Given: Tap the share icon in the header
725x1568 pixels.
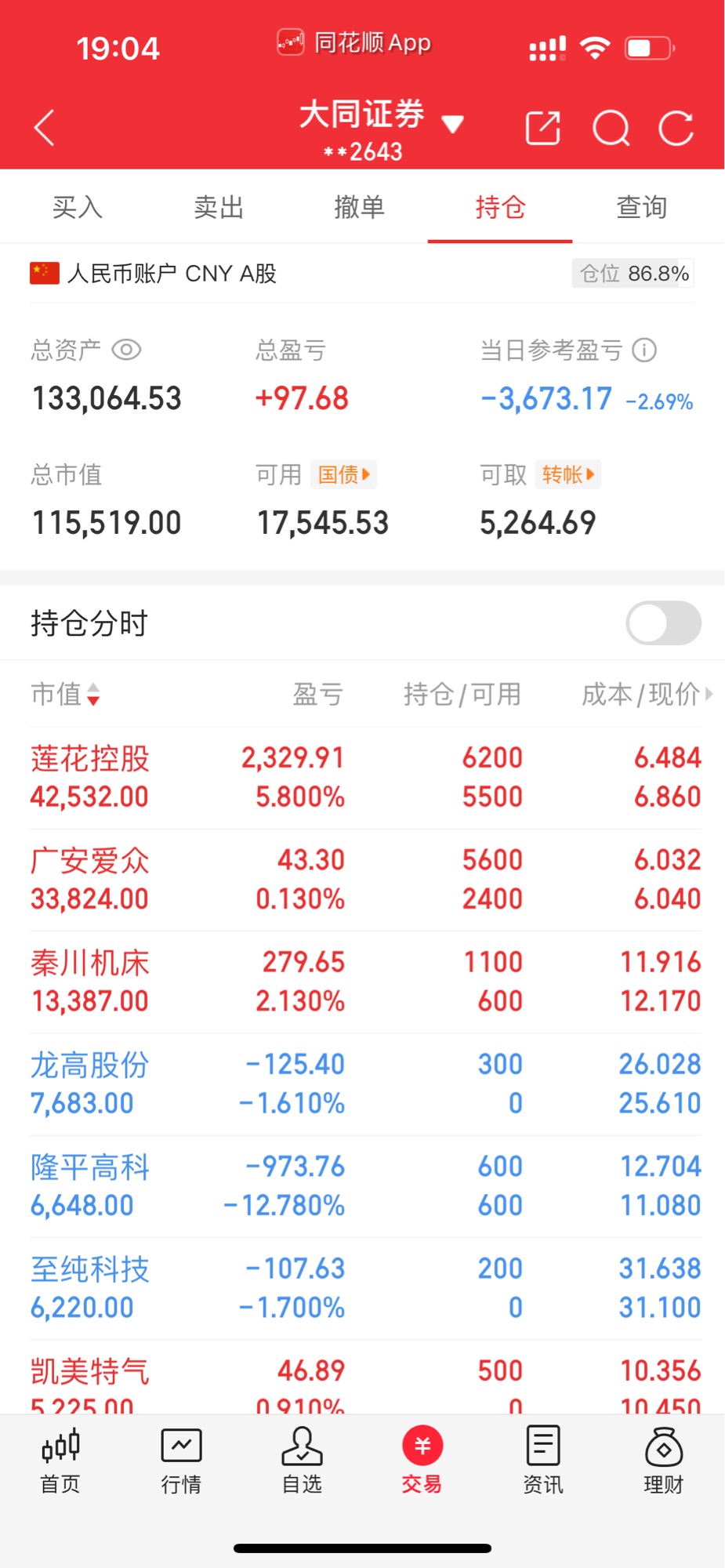Looking at the screenshot, I should 543,128.
